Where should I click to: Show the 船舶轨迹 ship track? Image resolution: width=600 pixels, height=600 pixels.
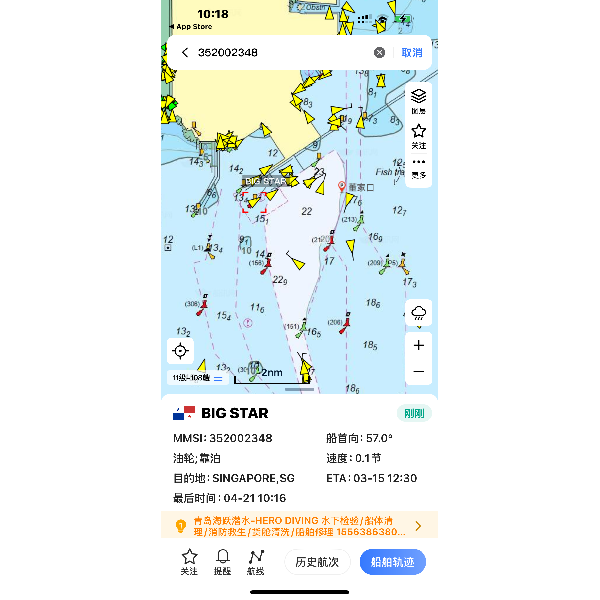click(392, 562)
